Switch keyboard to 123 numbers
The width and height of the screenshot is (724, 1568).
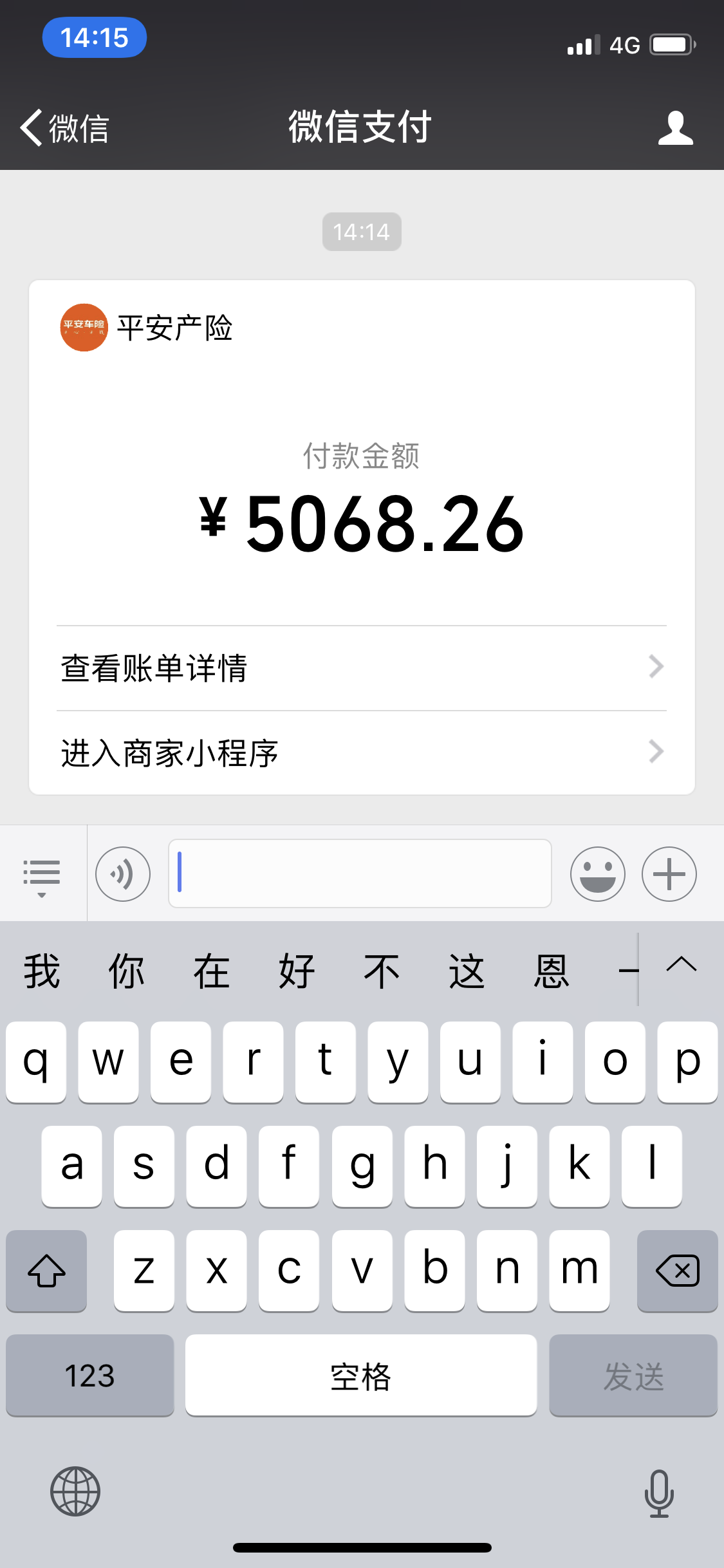tap(90, 1376)
